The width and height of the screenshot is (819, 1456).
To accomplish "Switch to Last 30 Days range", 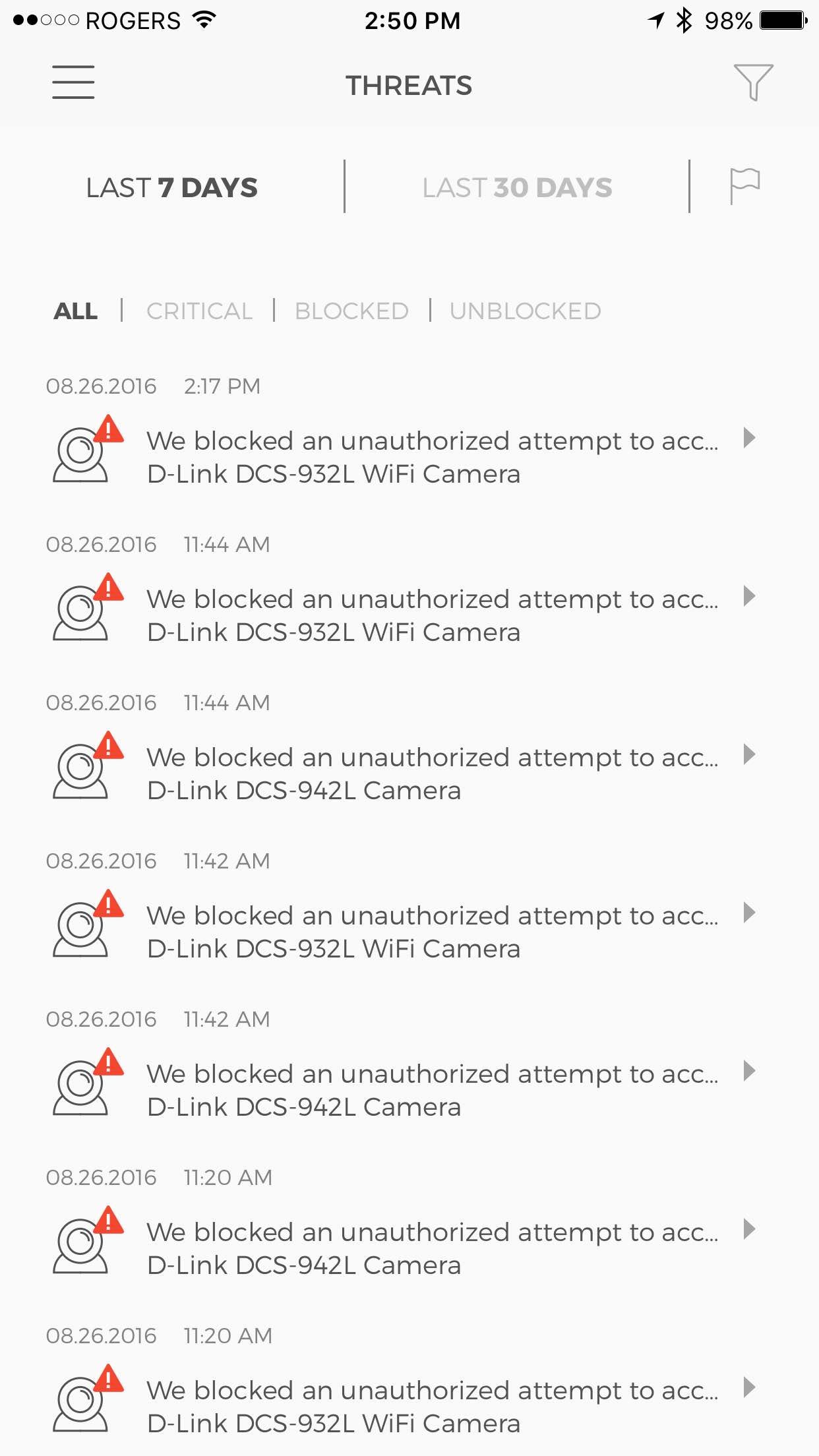I will (x=517, y=188).
